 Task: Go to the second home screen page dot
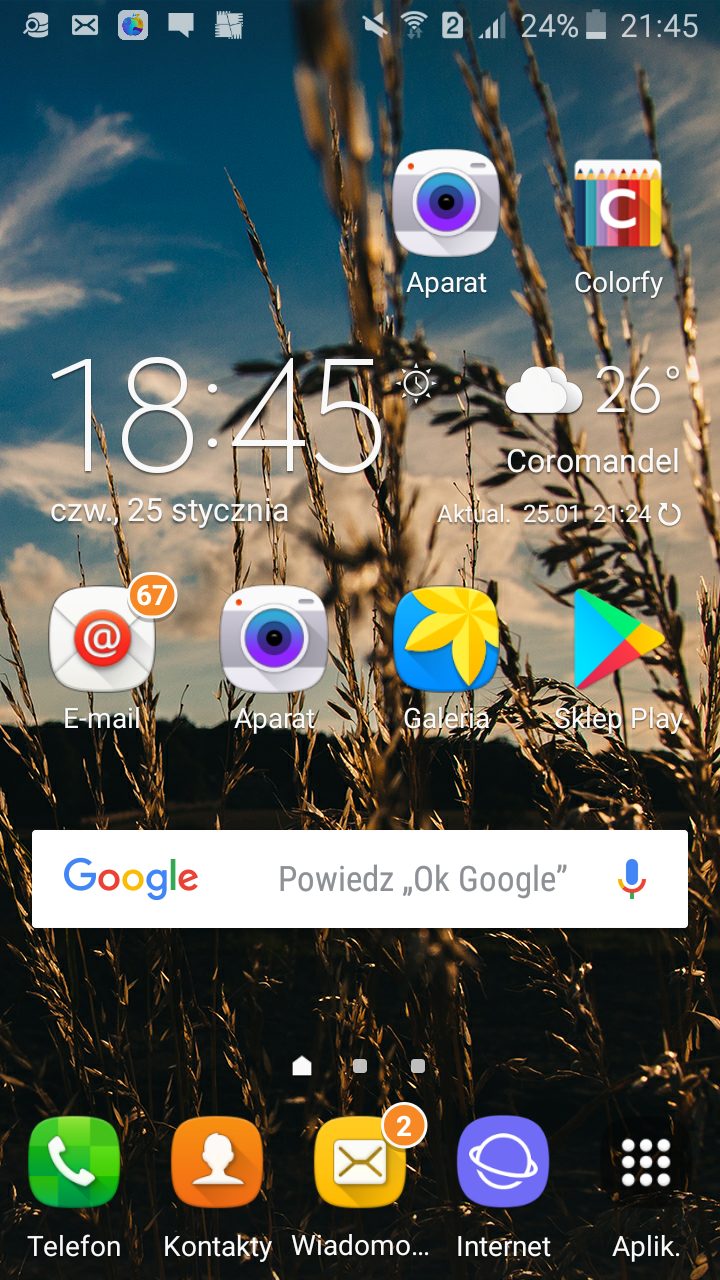[360, 1066]
